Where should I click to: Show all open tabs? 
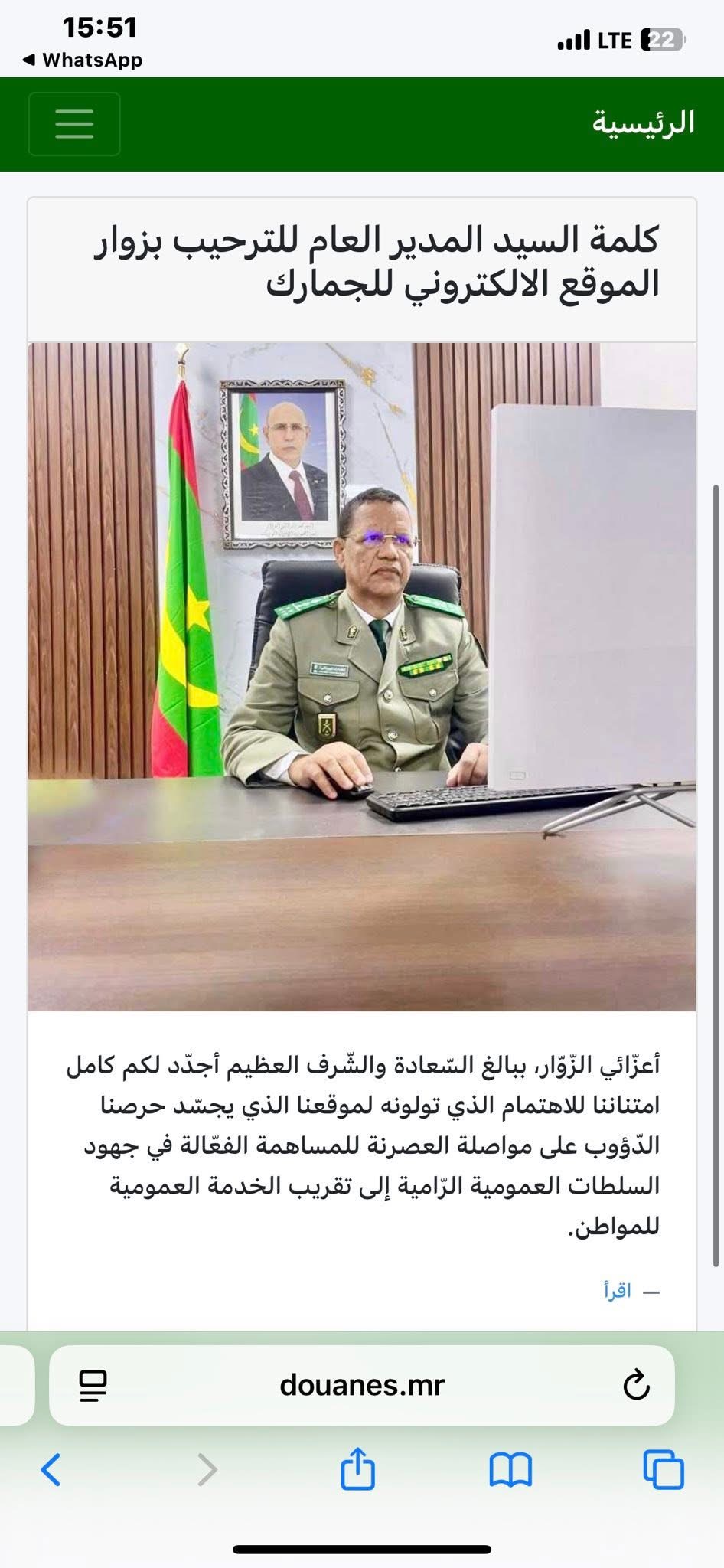tap(663, 1469)
